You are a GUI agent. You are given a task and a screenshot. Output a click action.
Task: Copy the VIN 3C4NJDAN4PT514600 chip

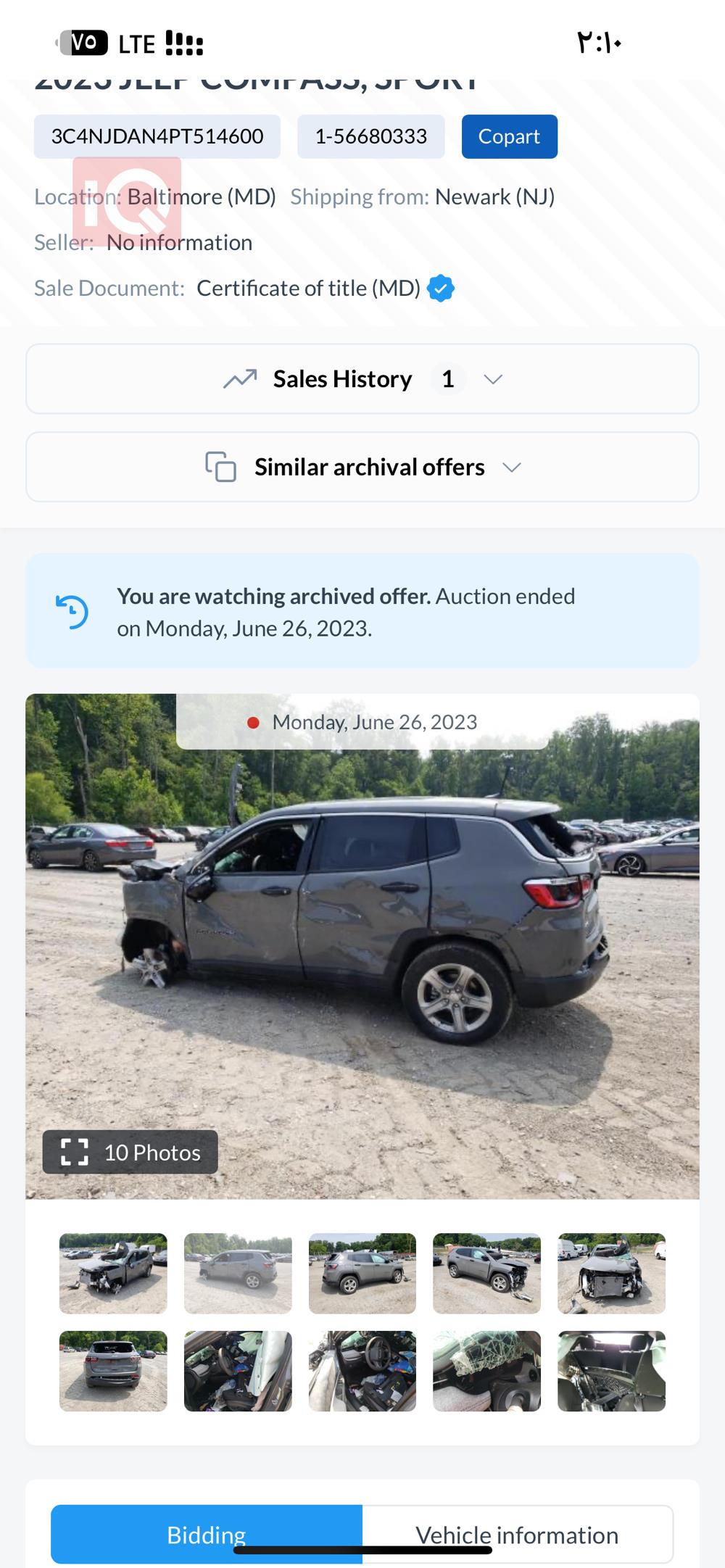coord(157,136)
